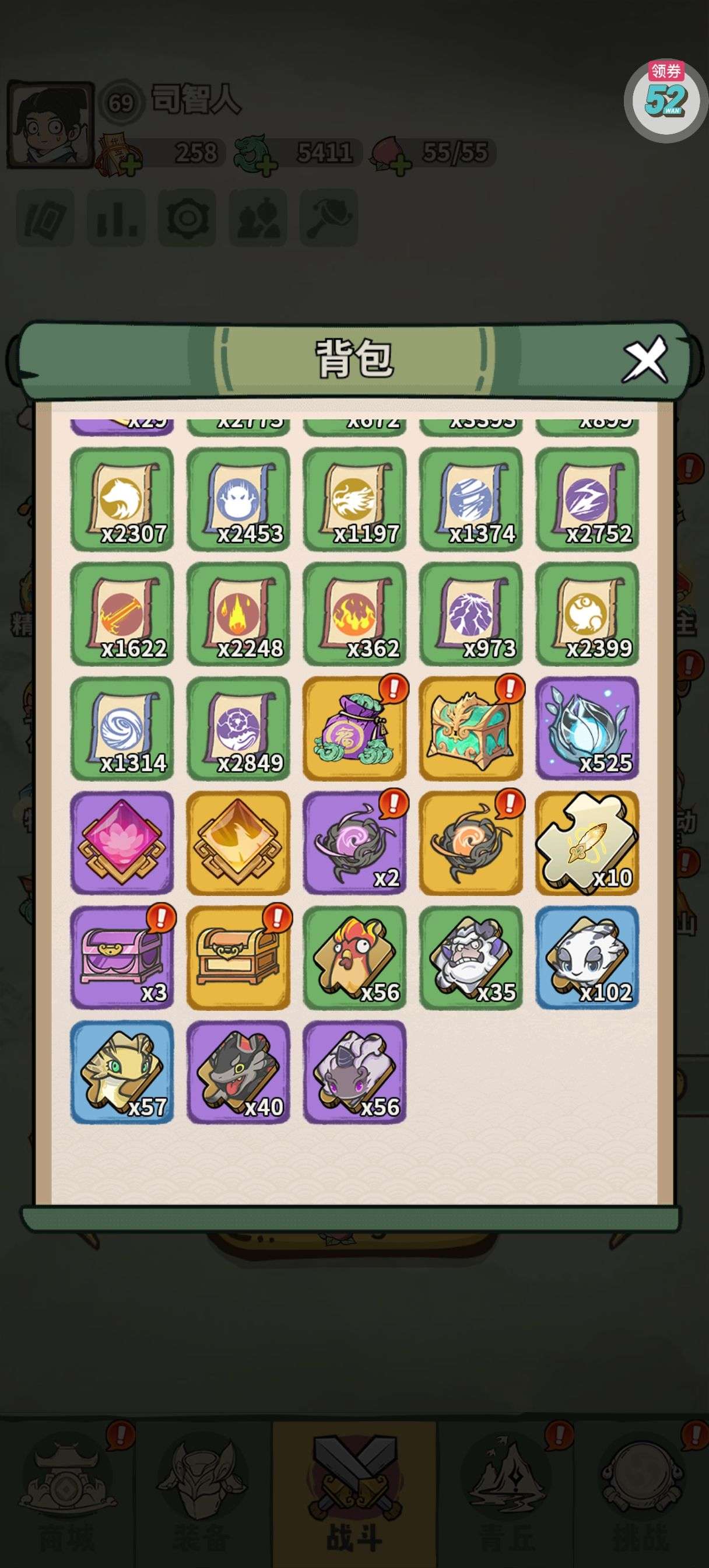Close the backpack dialog

[x=645, y=359]
